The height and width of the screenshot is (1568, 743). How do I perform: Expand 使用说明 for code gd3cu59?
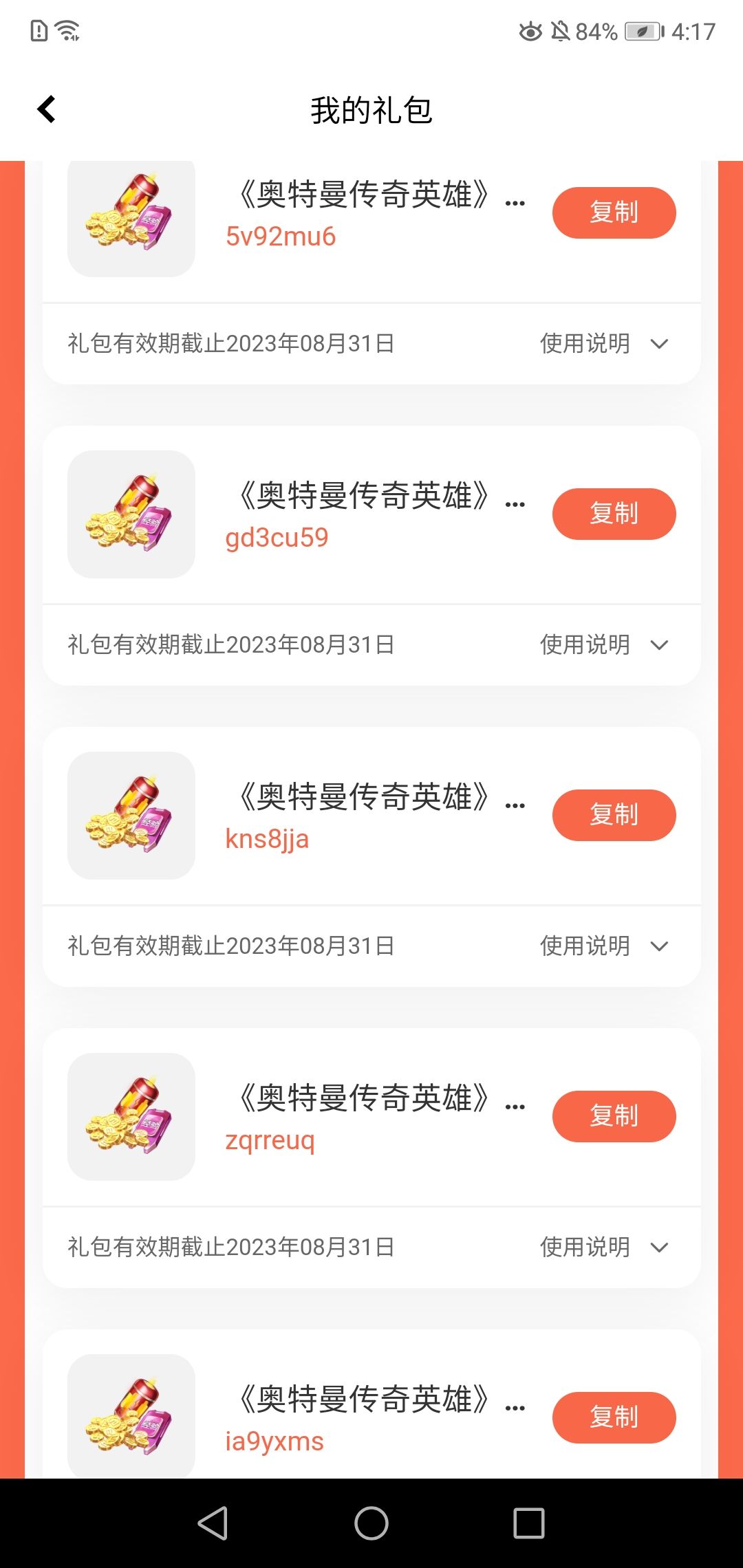pos(604,644)
